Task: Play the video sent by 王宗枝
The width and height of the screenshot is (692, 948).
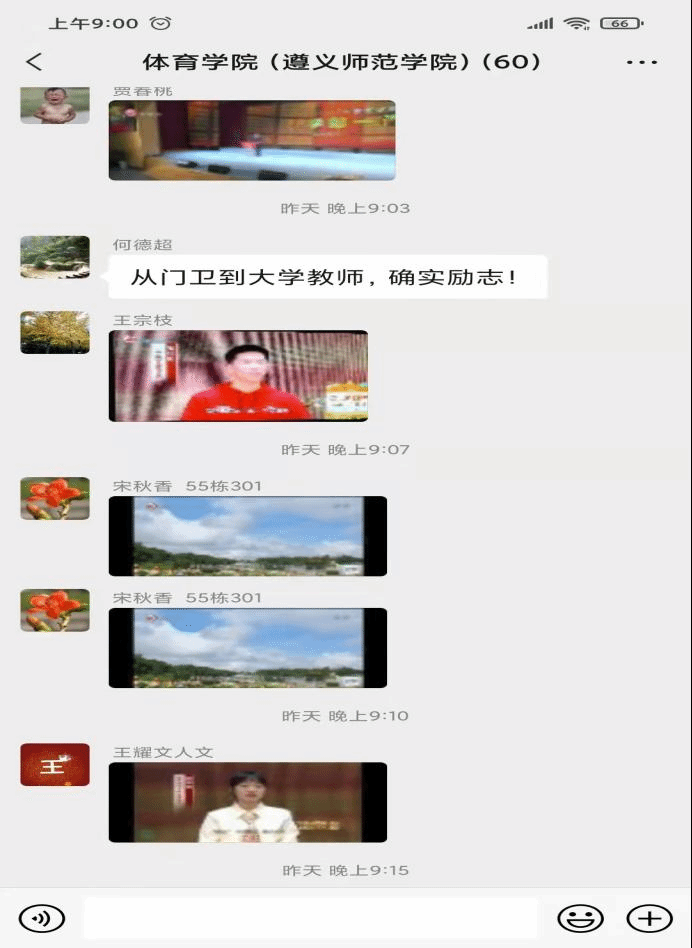Action: coord(238,376)
